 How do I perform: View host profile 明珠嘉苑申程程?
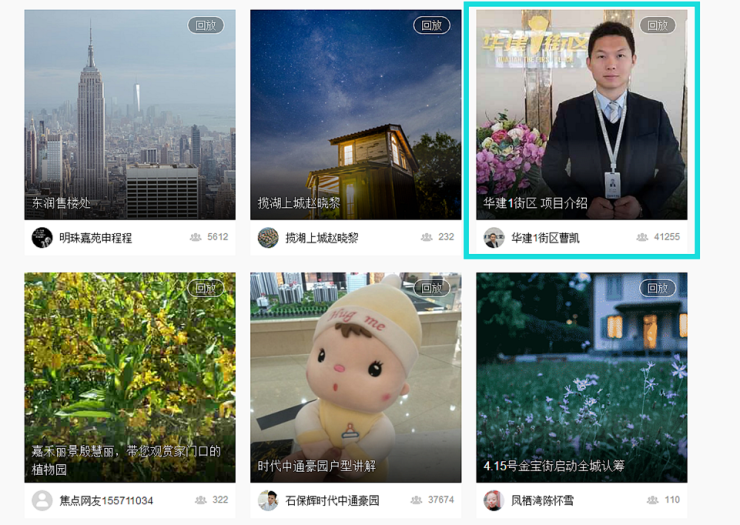(95, 238)
